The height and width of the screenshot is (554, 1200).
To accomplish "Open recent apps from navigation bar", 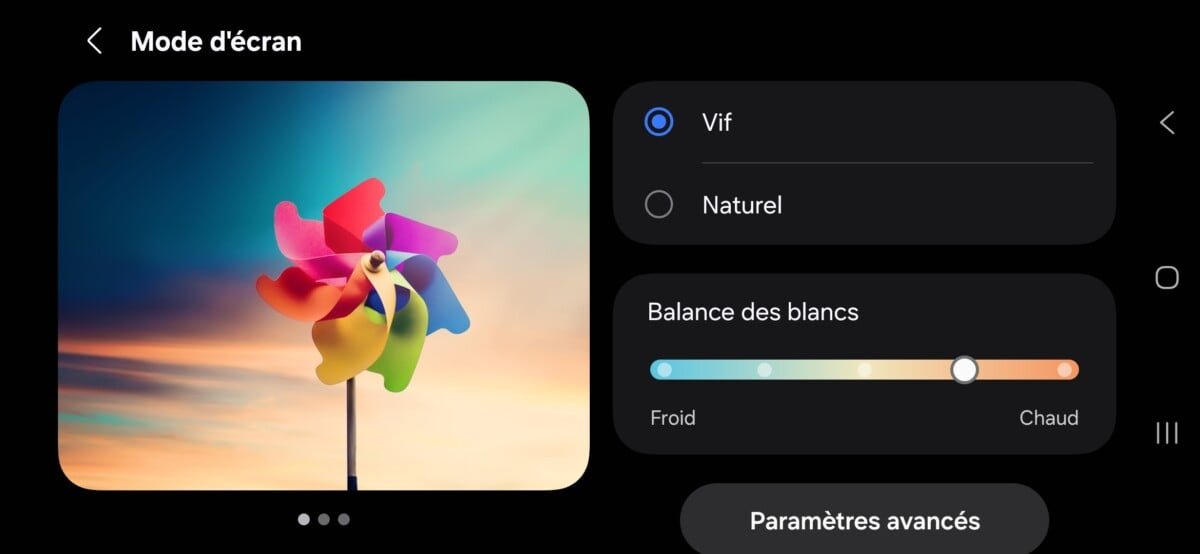I will pyautogui.click(x=1166, y=433).
